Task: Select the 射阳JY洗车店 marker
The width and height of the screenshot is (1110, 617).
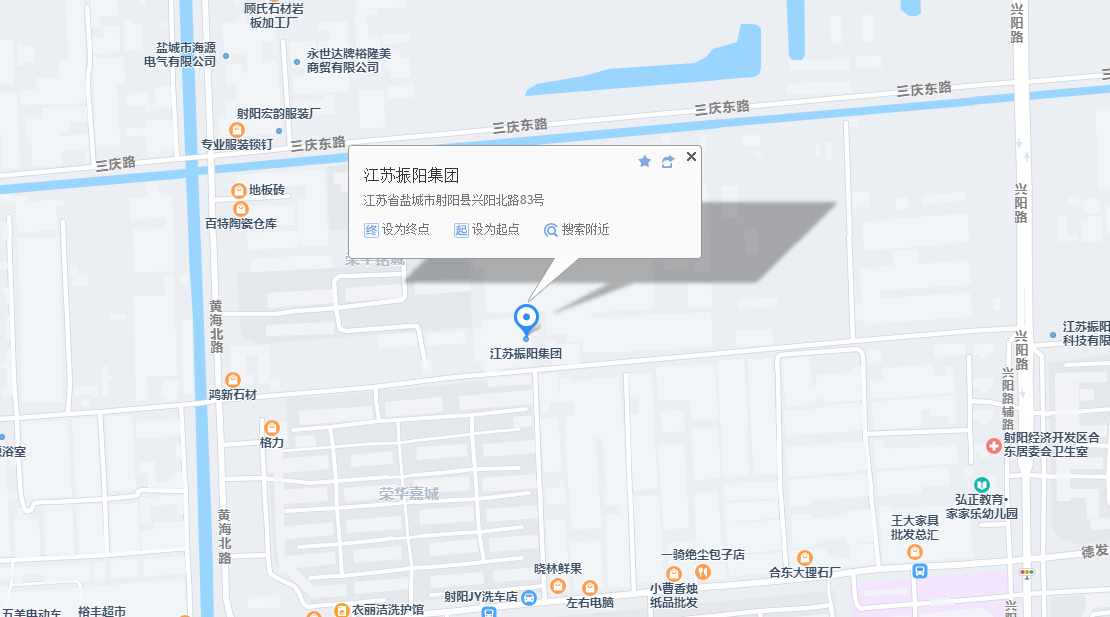Action: [x=529, y=597]
